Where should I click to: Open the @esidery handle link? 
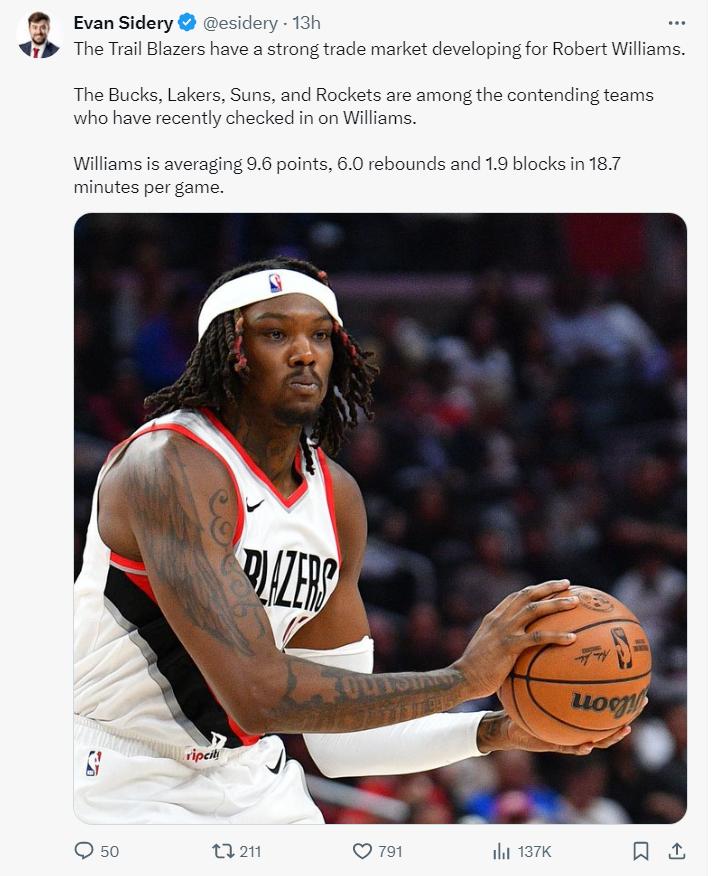[240, 23]
